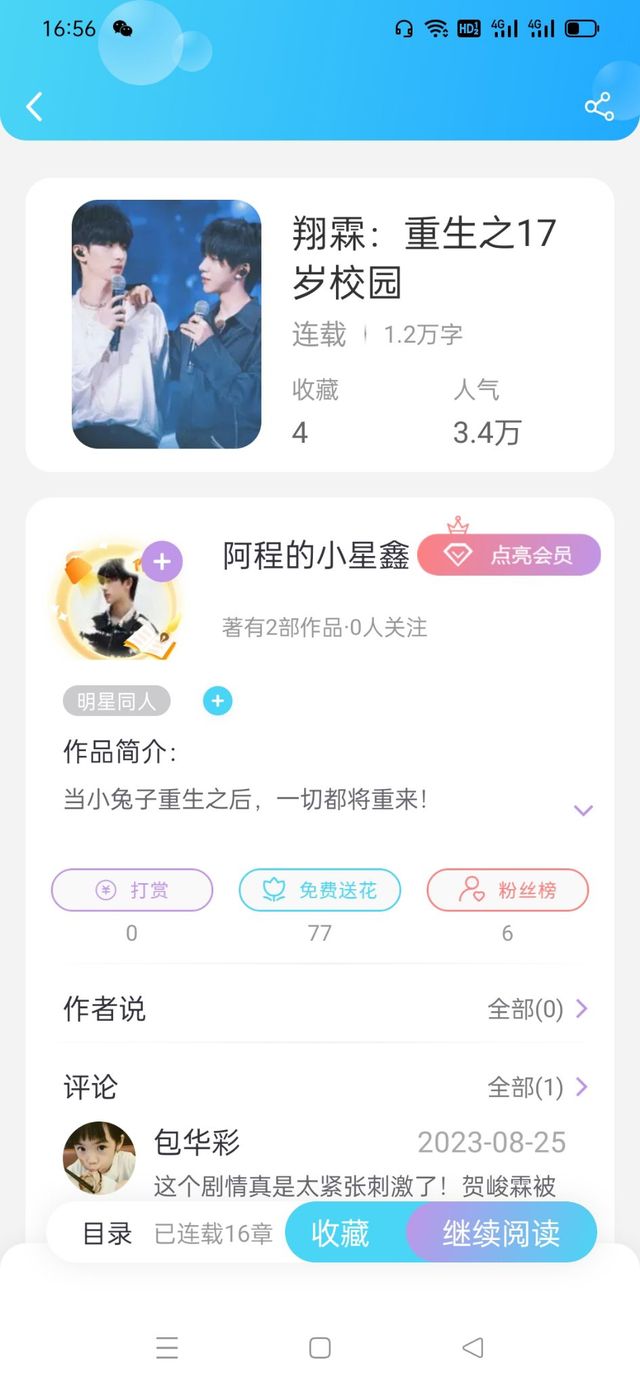This screenshot has width=640, height=1387.
Task: Go back using the top-left arrow
Action: [x=35, y=106]
